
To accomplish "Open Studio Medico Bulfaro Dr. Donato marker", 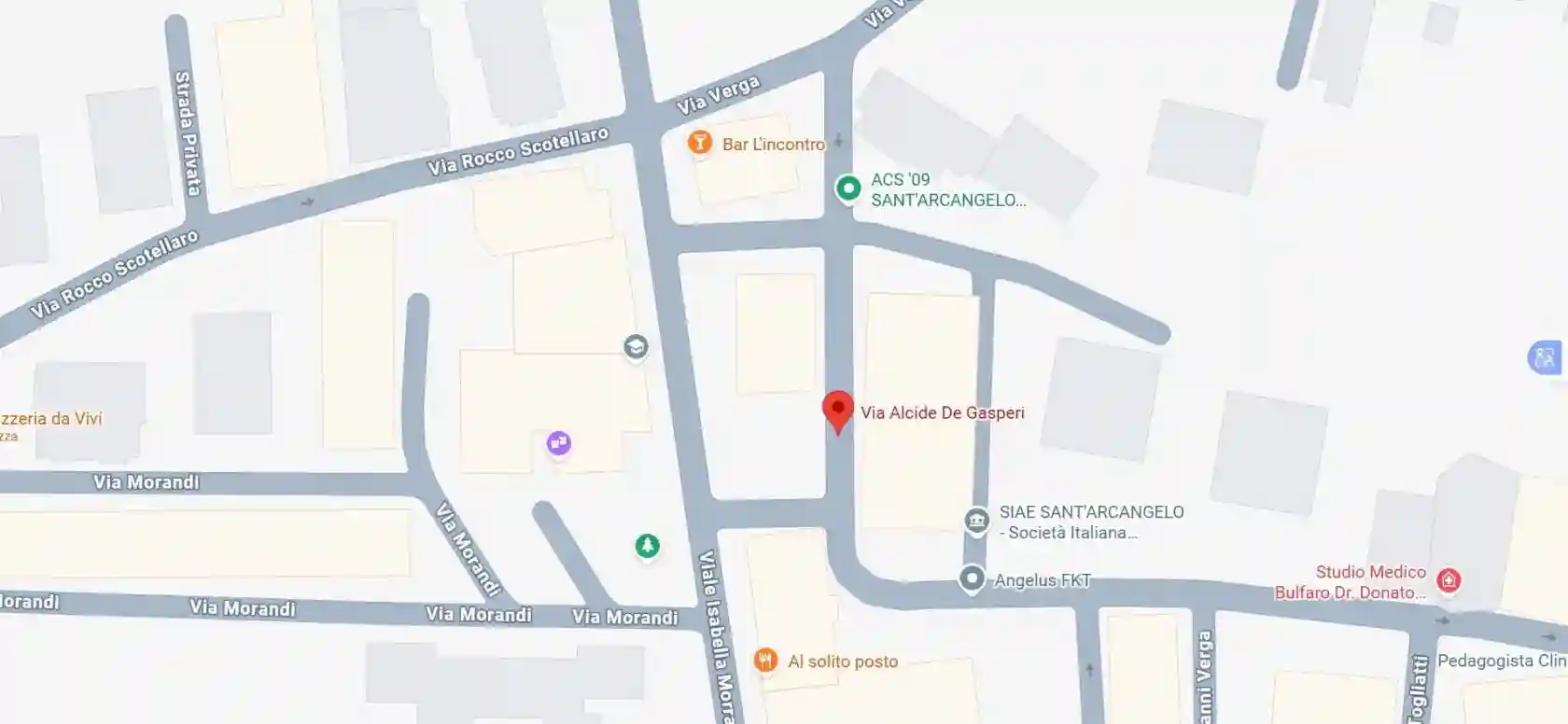I will click(1448, 581).
